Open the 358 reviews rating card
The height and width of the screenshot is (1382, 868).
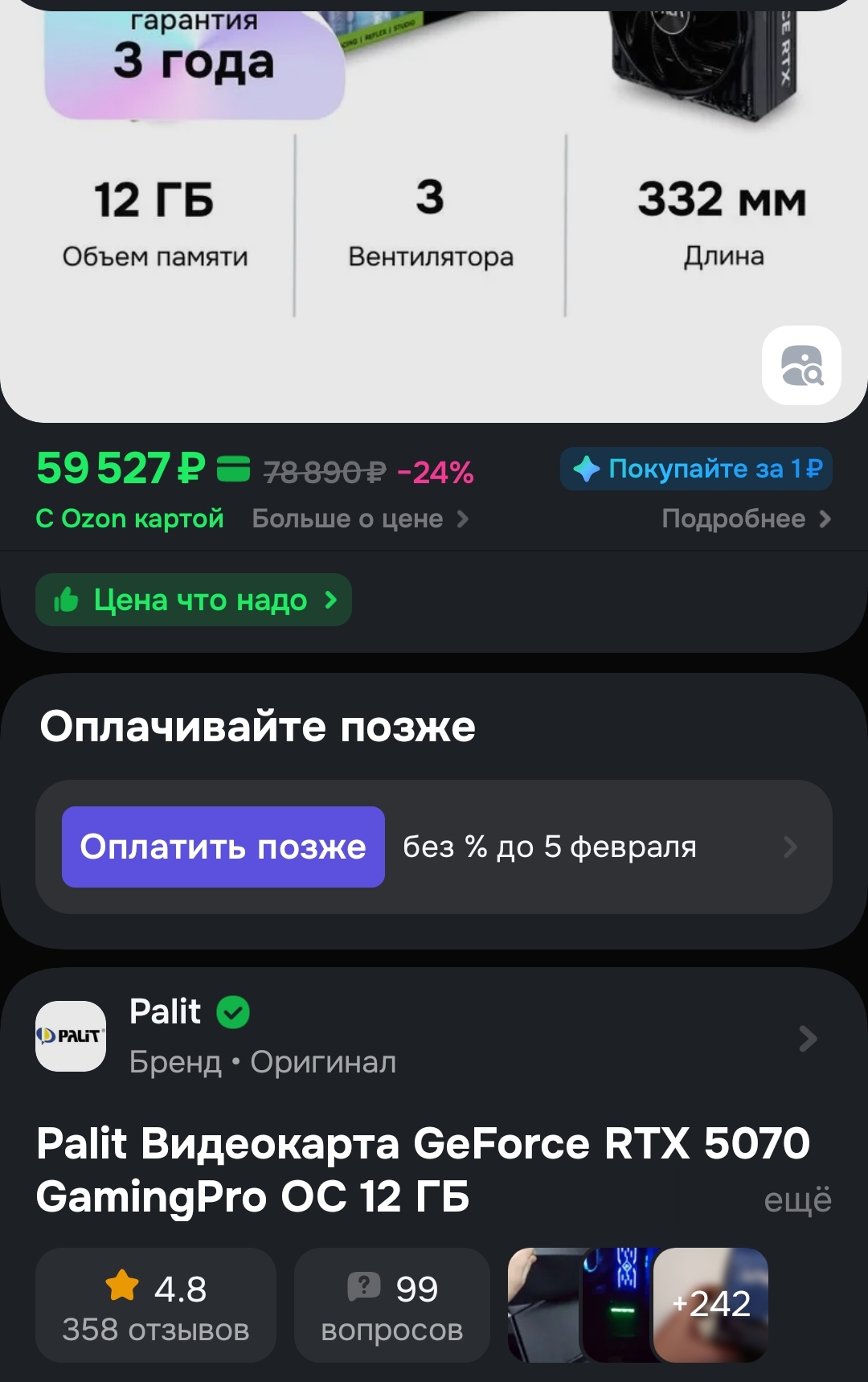(x=156, y=1306)
